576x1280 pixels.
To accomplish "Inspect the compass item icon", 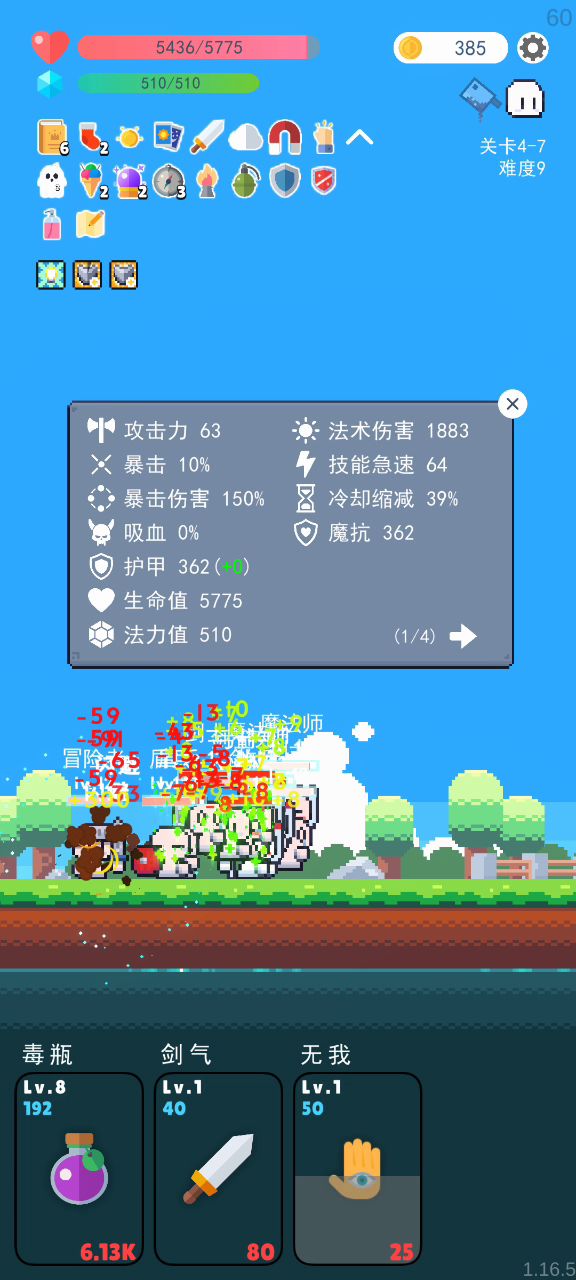I will pos(168,181).
